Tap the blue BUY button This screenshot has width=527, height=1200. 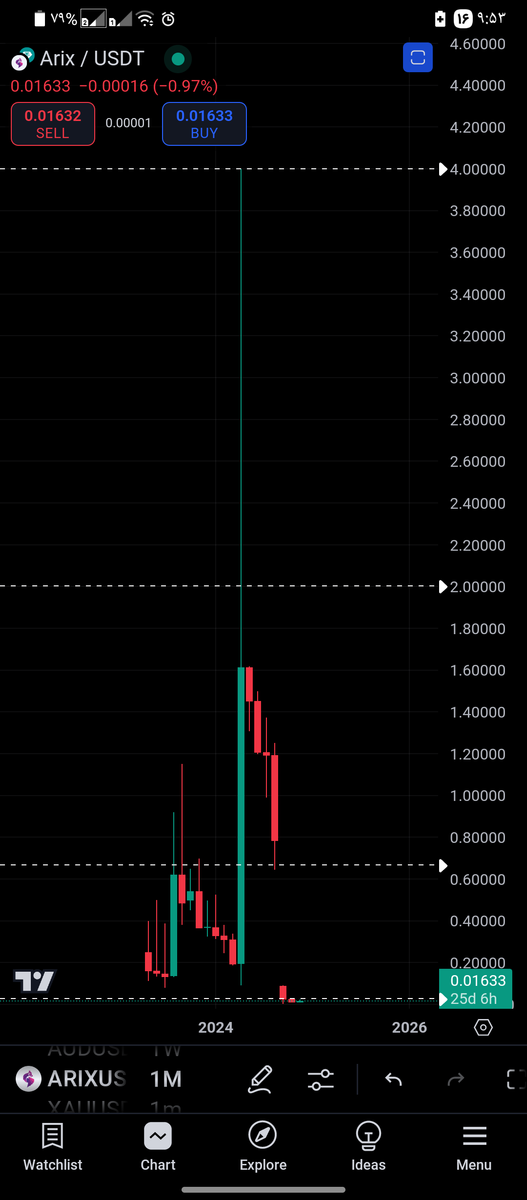point(204,124)
